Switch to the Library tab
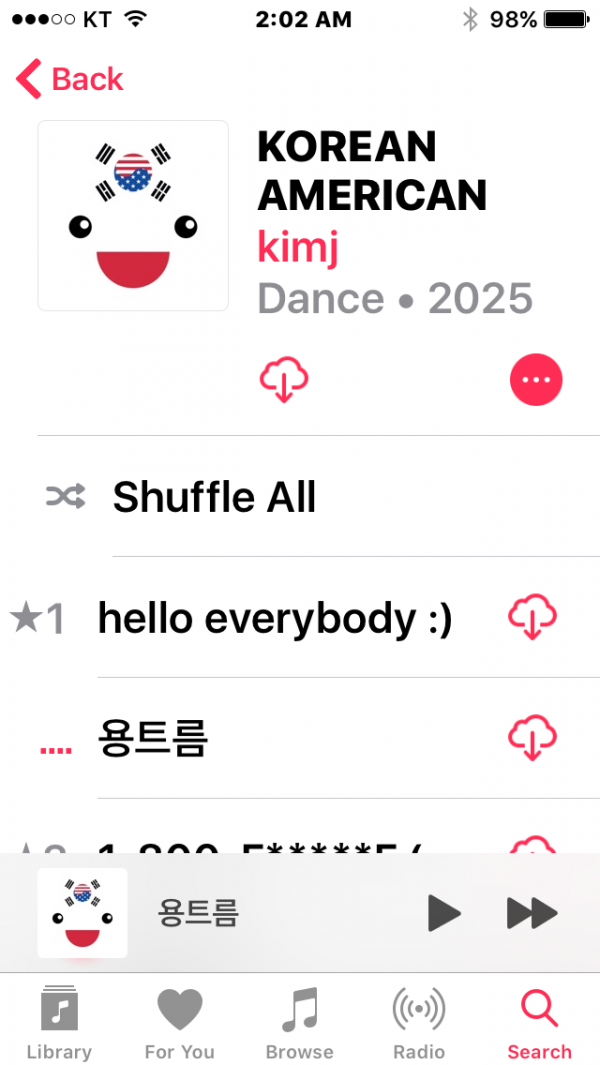The height and width of the screenshot is (1065, 600). [x=59, y=1023]
